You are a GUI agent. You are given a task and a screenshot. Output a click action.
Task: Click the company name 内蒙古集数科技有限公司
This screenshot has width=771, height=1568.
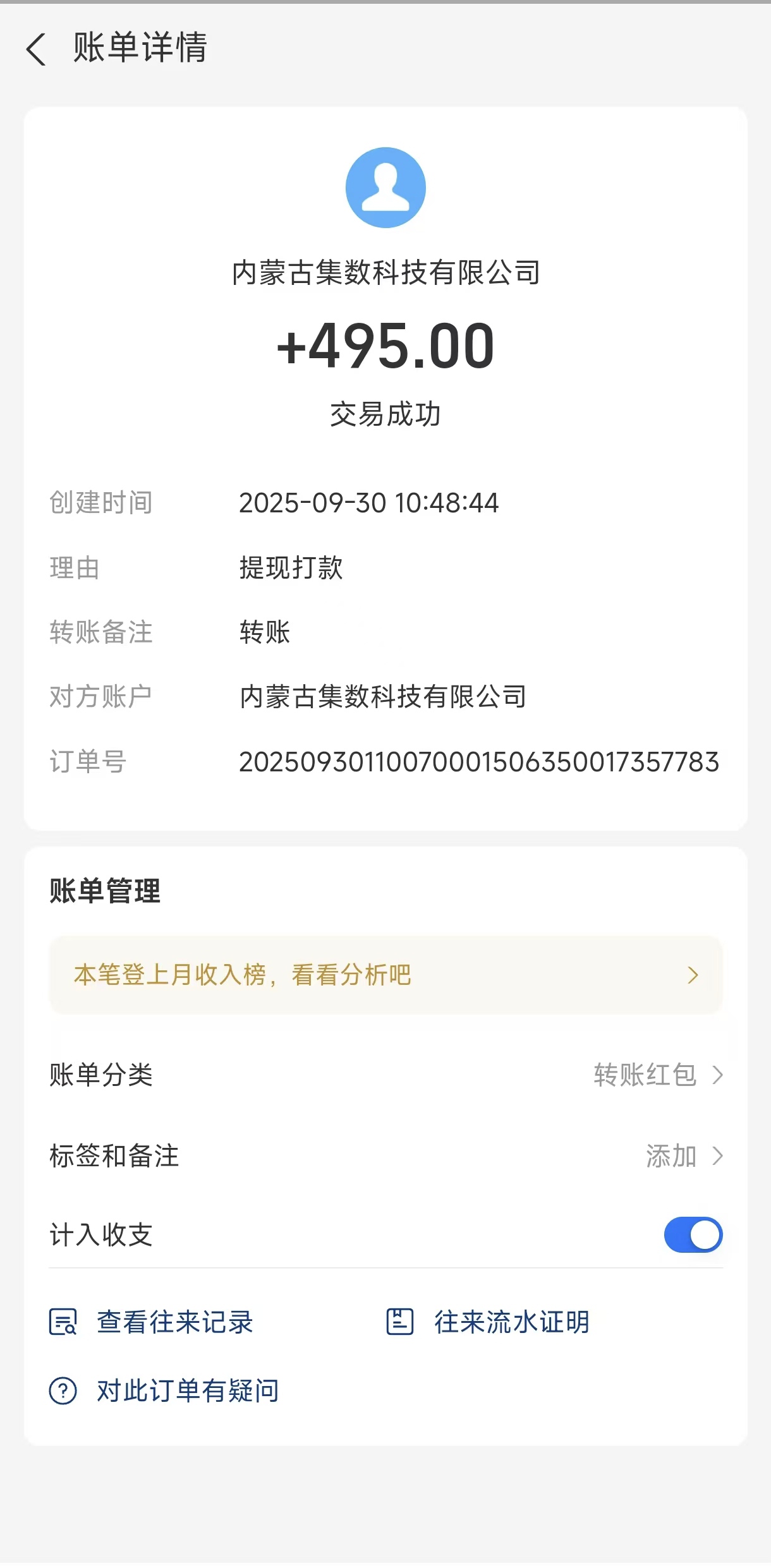[x=385, y=273]
